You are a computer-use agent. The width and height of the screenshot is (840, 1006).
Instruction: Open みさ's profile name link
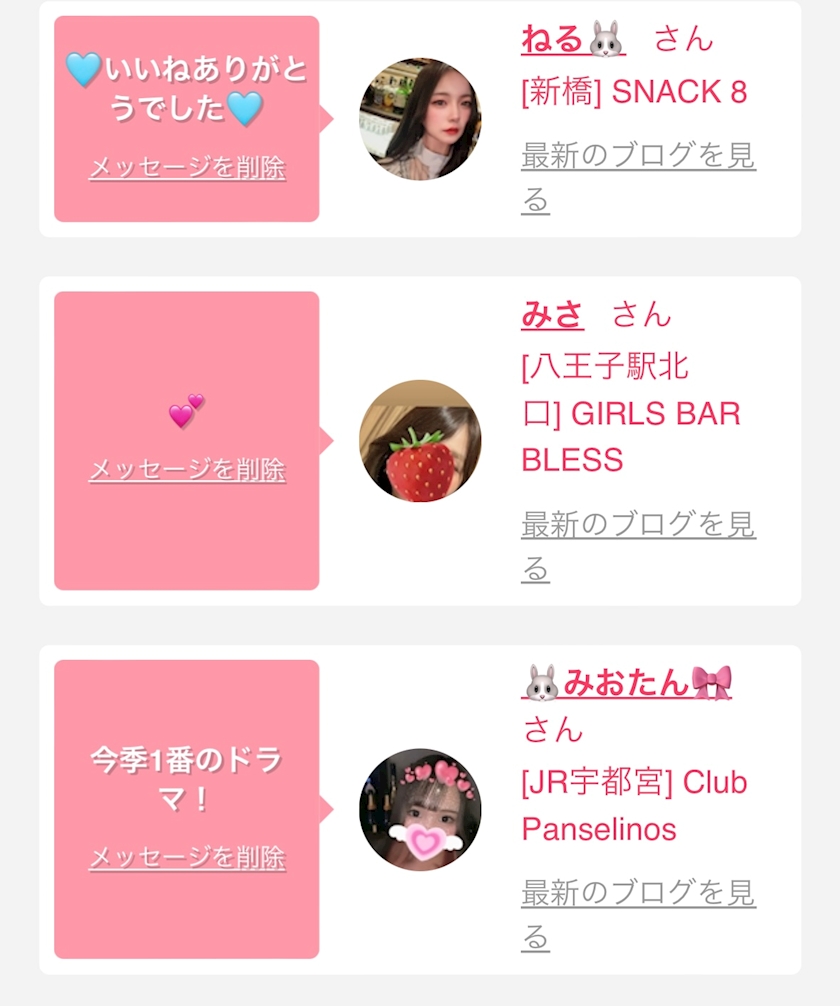pos(552,314)
